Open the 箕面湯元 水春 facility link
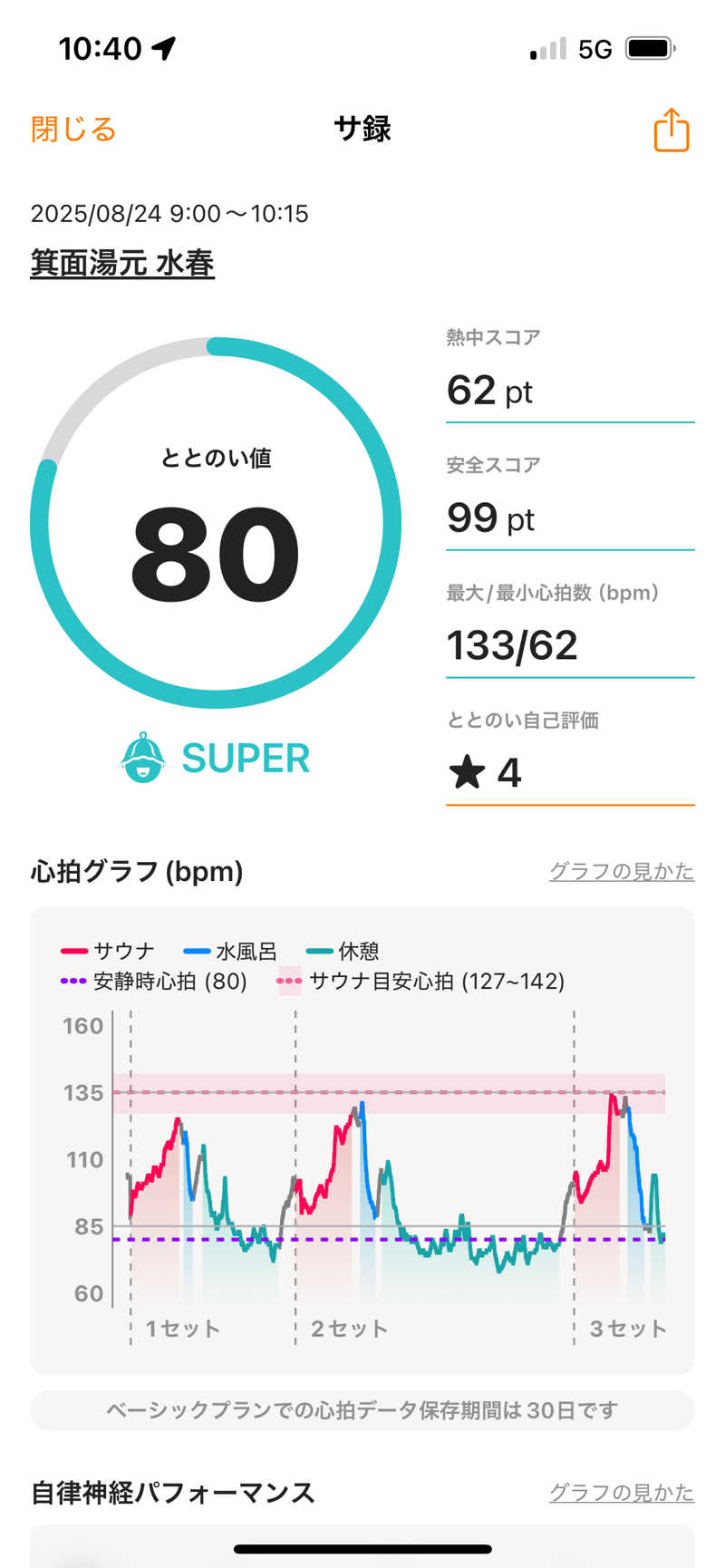 [122, 263]
